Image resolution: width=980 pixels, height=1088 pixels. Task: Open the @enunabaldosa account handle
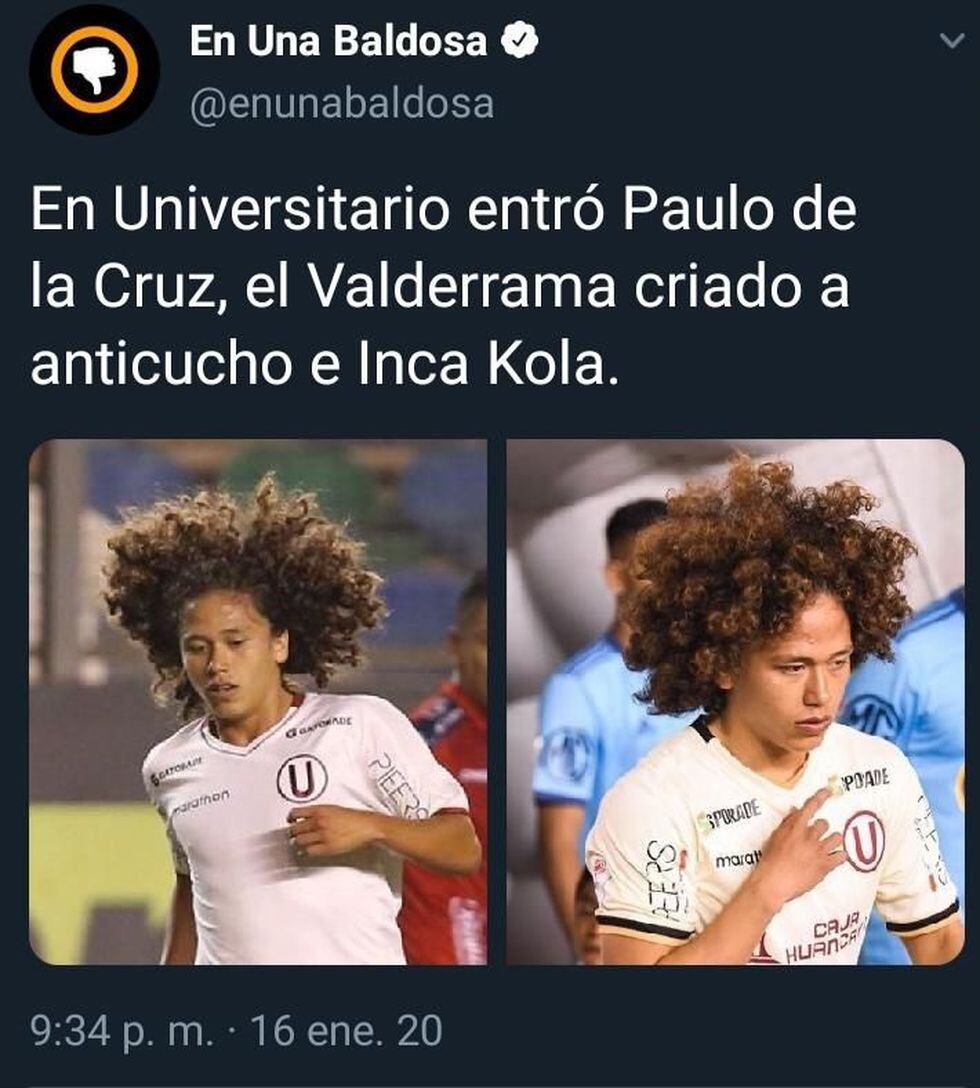coord(341,104)
